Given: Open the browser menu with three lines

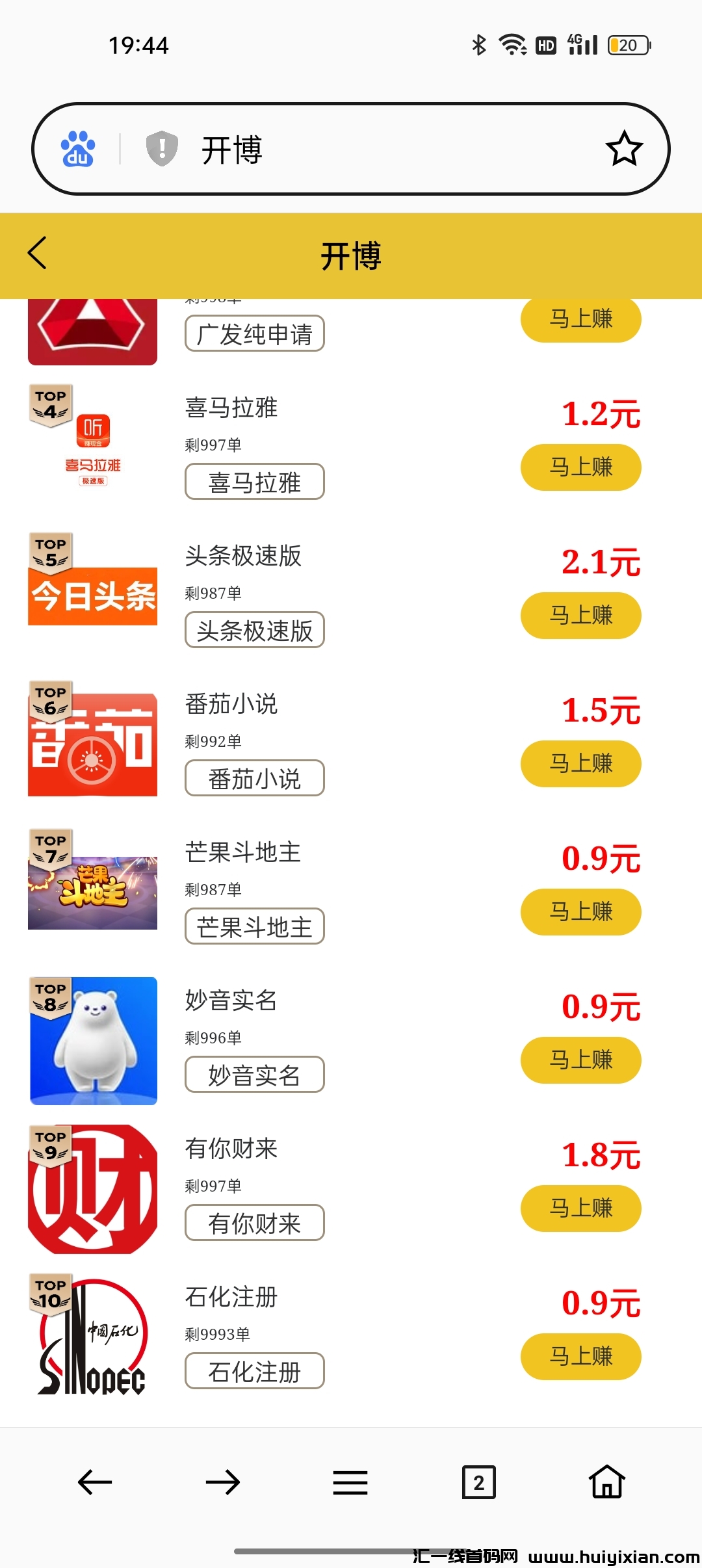Looking at the screenshot, I should pos(350,1483).
